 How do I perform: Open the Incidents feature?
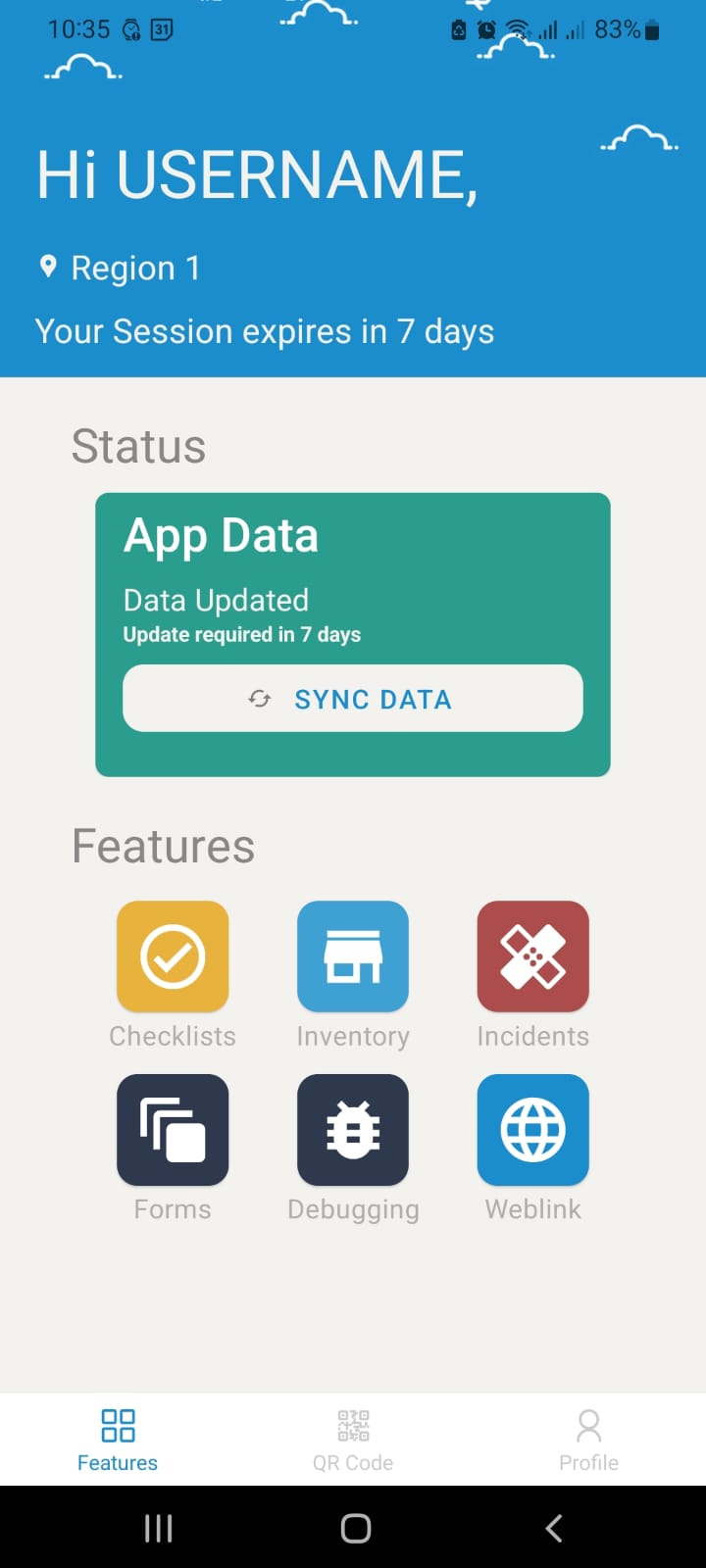click(x=532, y=955)
